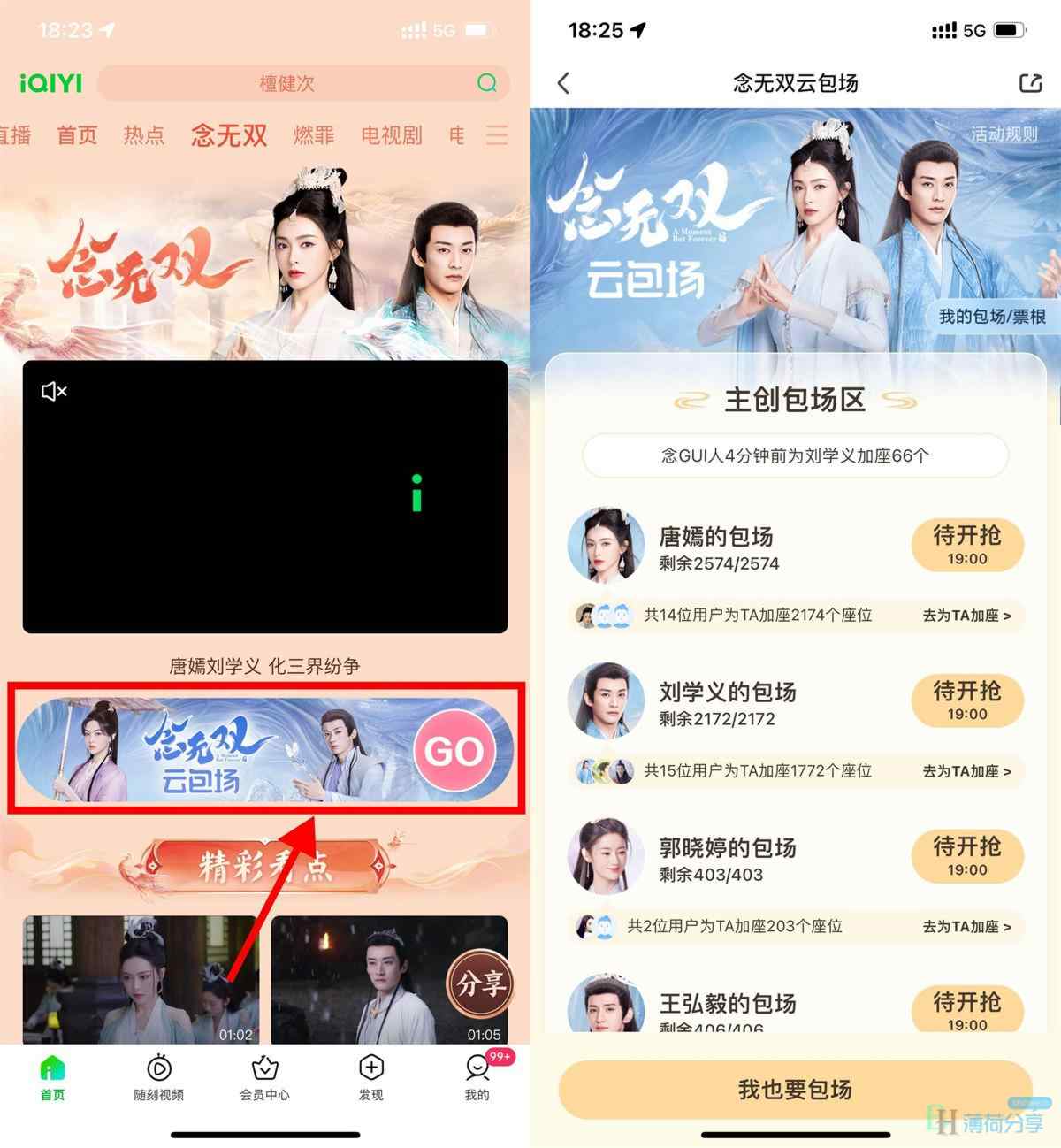View 我的包场/票根
This screenshot has width=1061, height=1148.
tap(991, 317)
